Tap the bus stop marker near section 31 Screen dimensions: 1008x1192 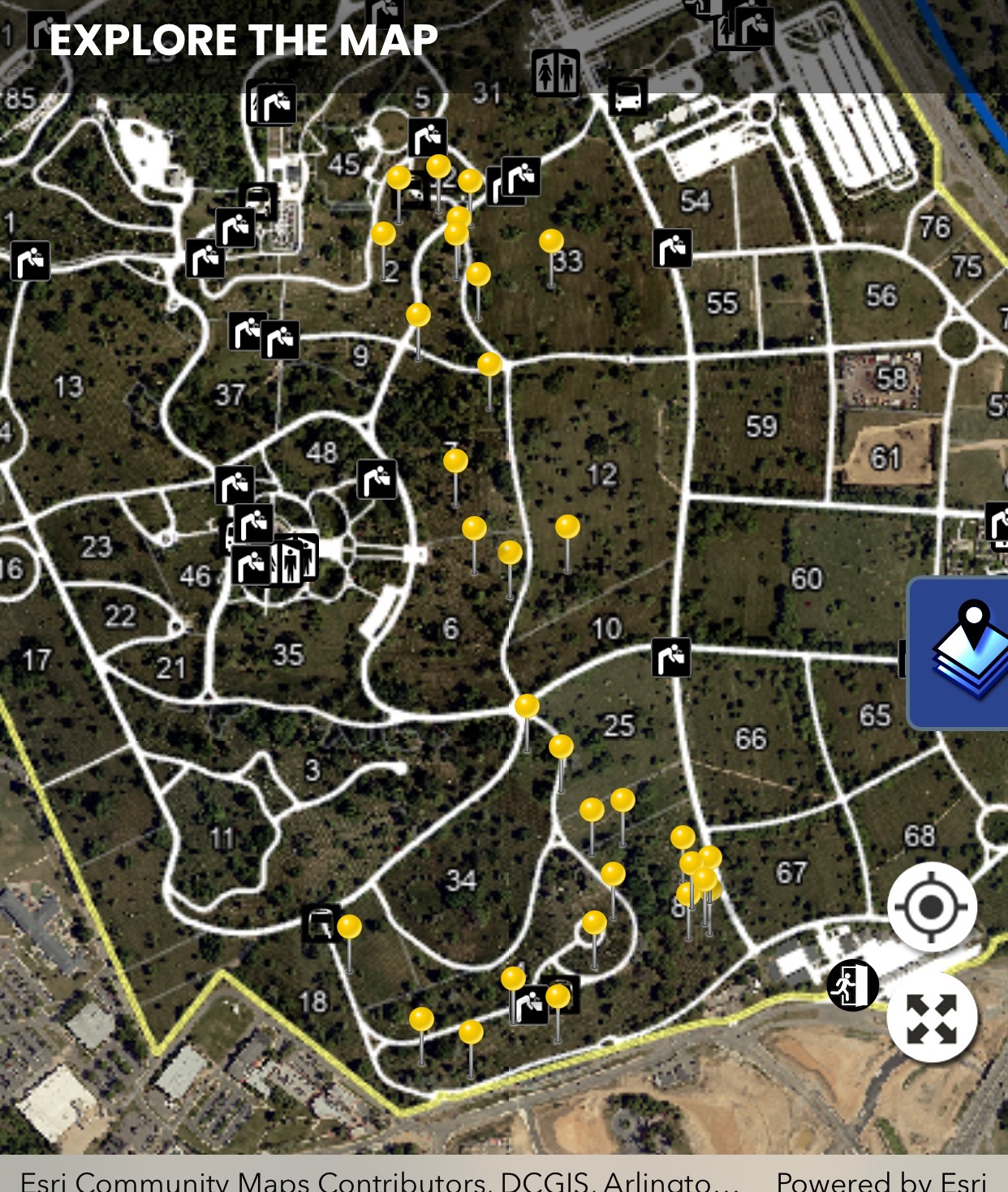[x=628, y=97]
